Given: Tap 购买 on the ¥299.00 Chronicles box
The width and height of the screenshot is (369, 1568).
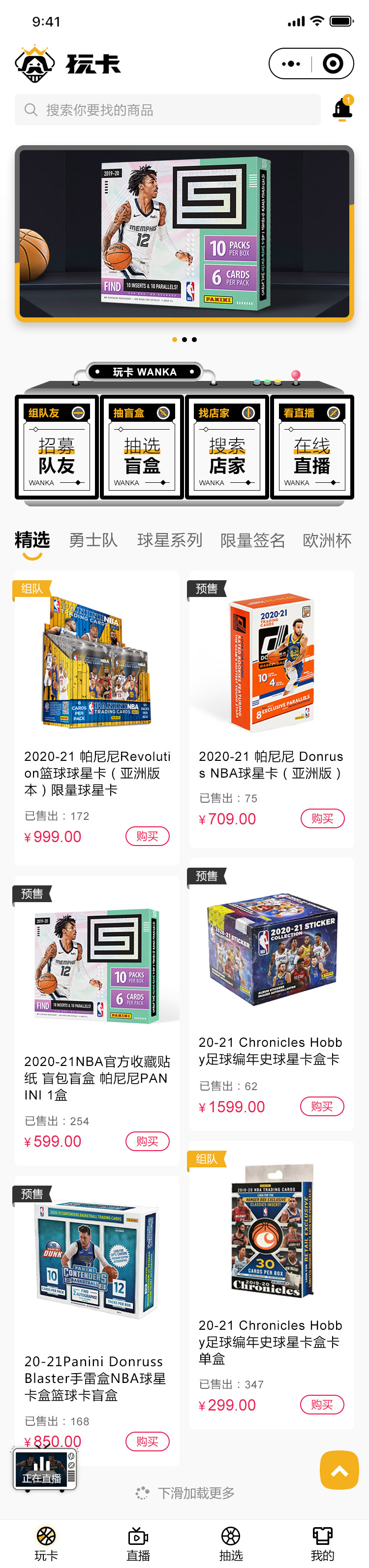Looking at the screenshot, I should point(322,1405).
